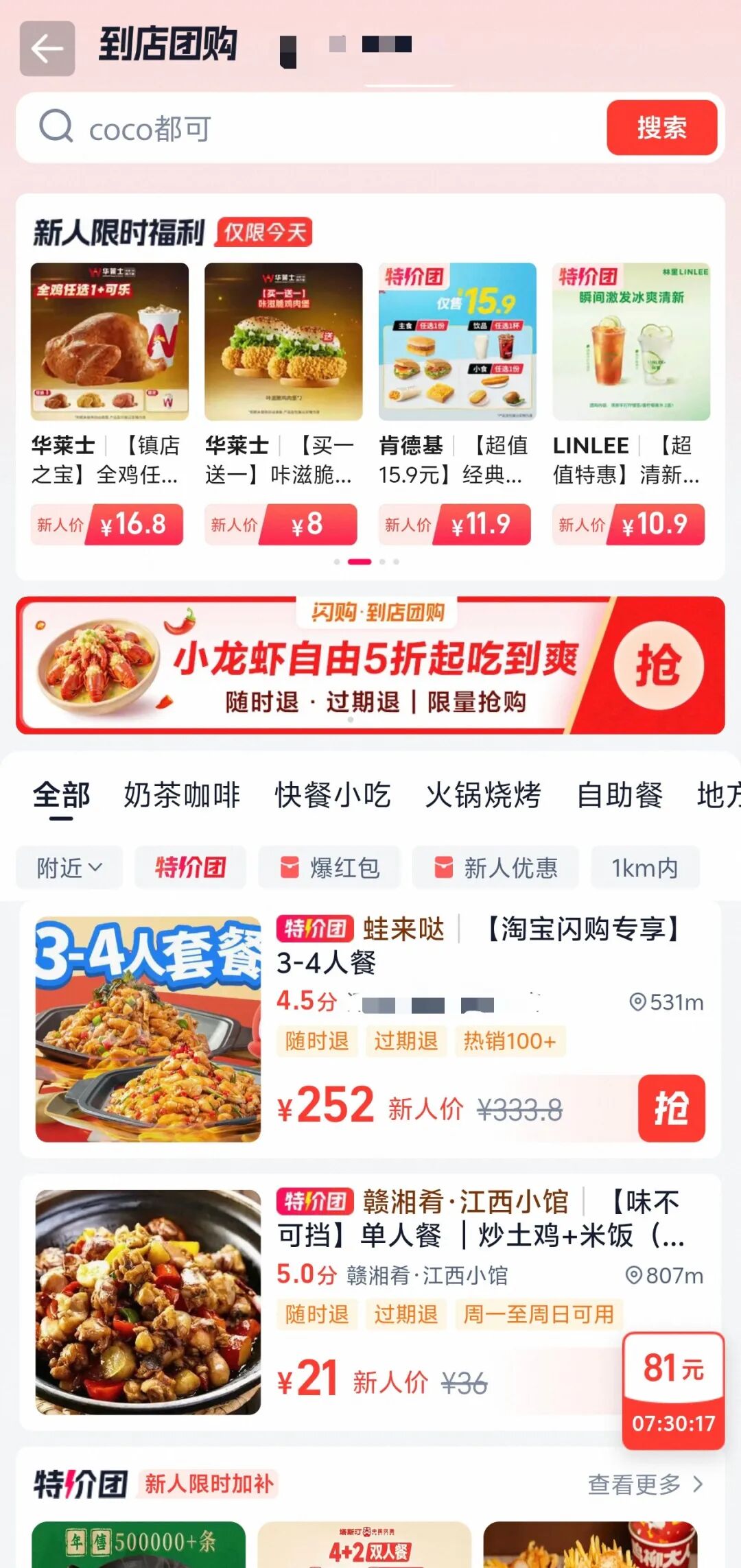Click the 爆红包 red envelope icon
Image resolution: width=741 pixels, height=1568 pixels.
pos(291,867)
